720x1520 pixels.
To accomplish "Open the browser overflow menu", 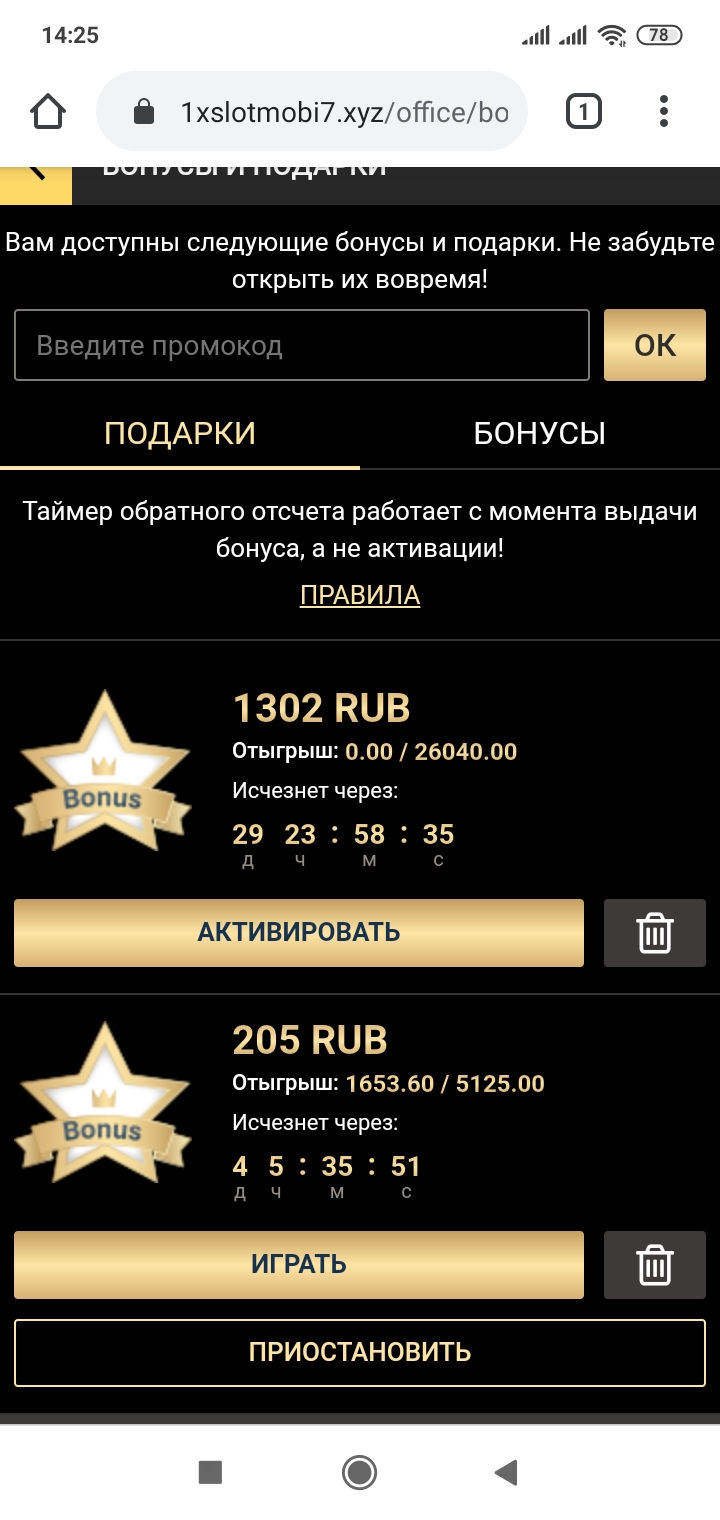I will coord(663,111).
